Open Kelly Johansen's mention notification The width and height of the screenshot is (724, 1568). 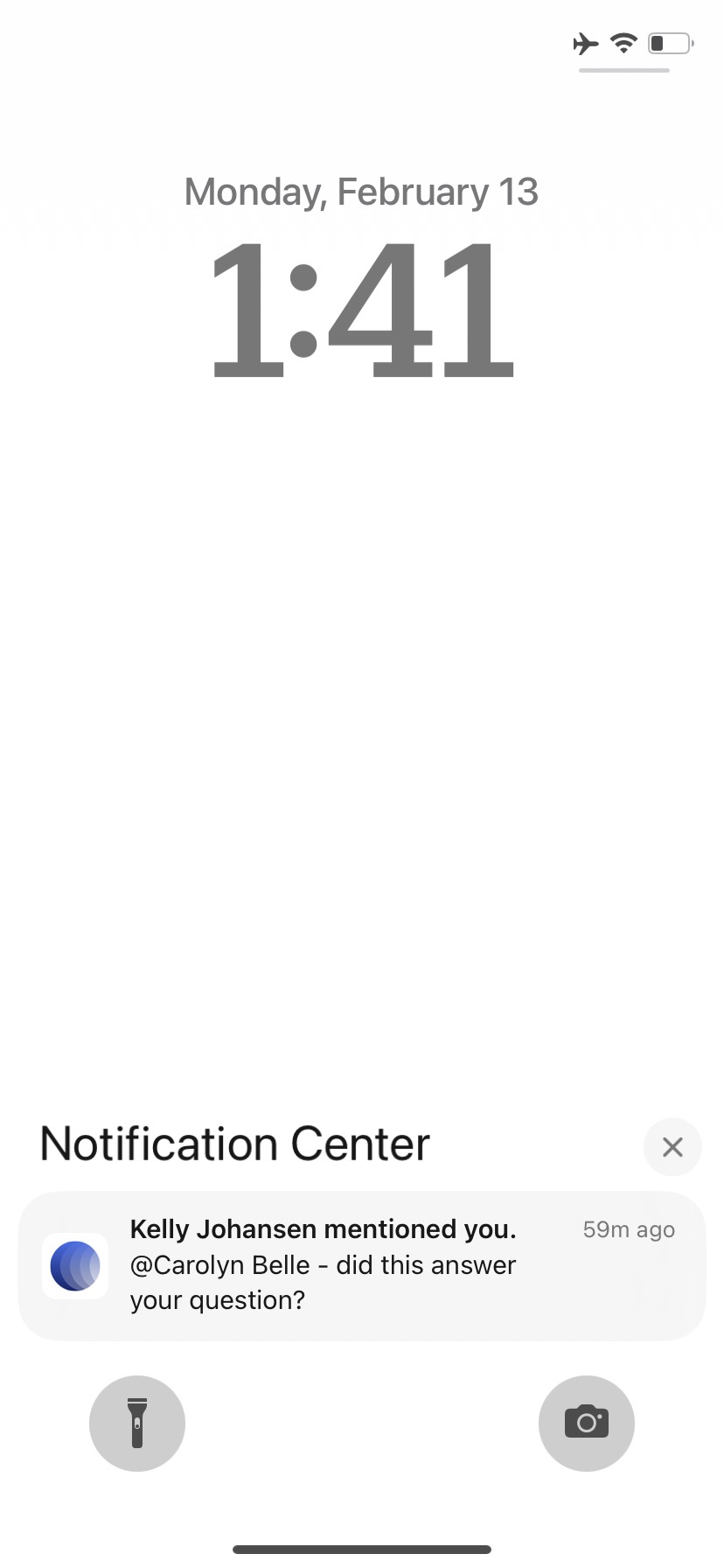point(362,1265)
